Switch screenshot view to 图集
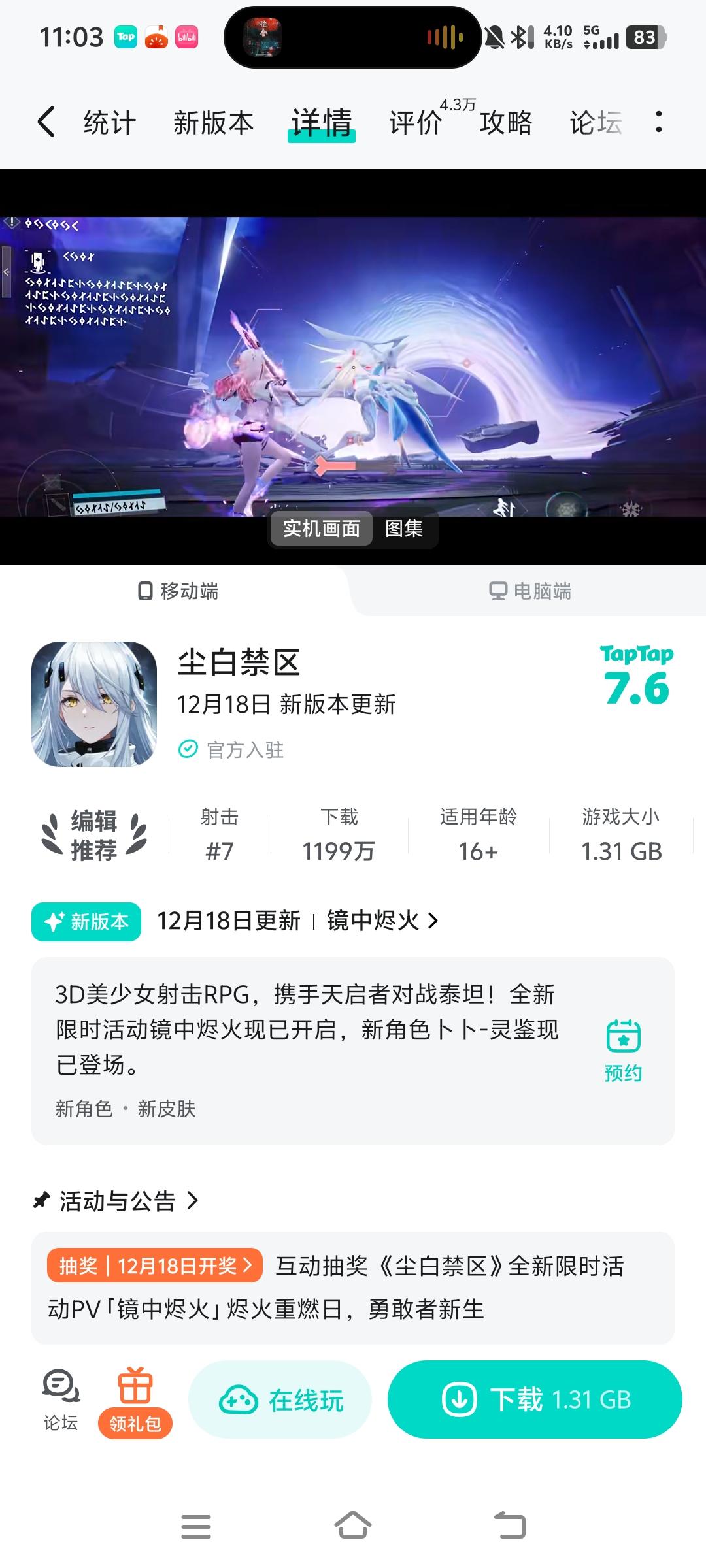 405,529
